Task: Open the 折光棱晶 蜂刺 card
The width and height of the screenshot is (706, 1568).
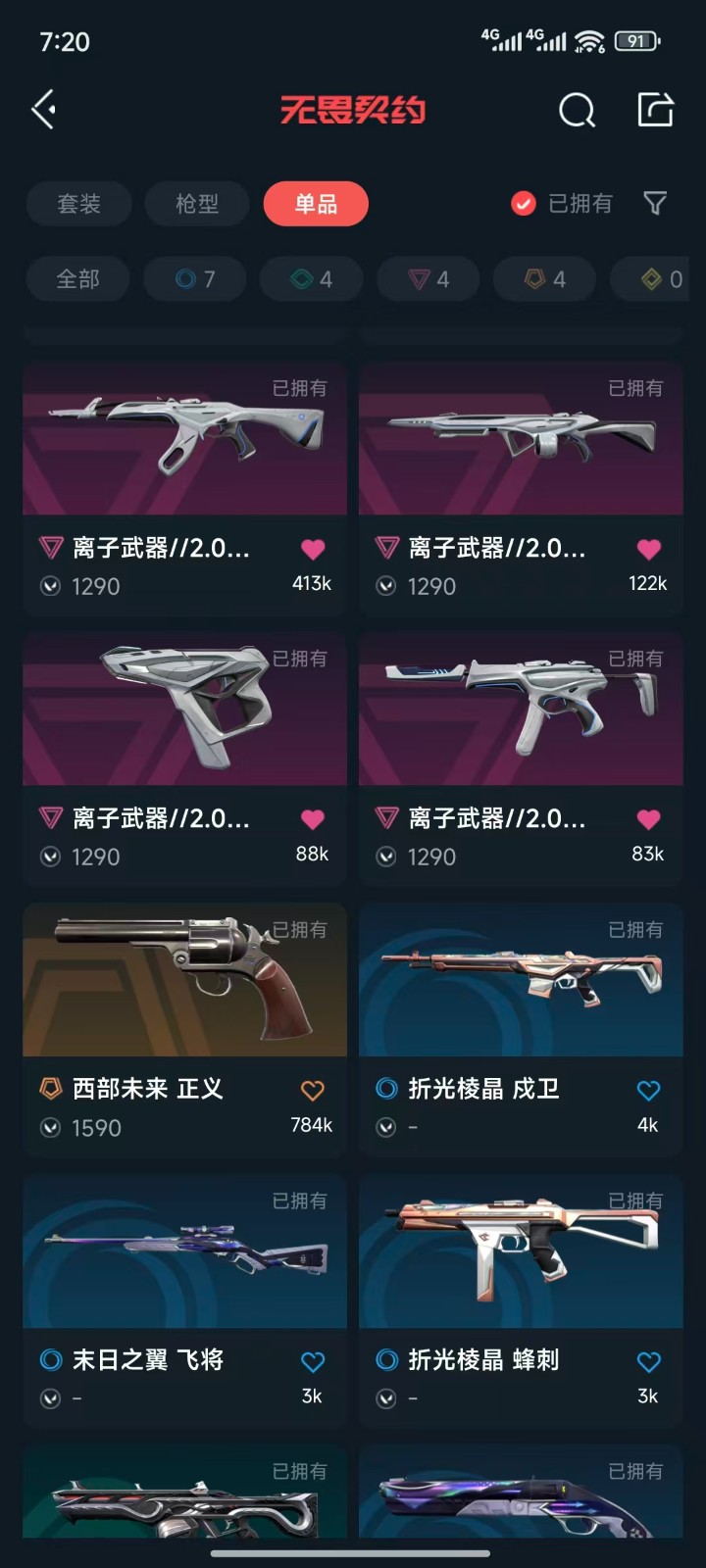Action: click(521, 1300)
